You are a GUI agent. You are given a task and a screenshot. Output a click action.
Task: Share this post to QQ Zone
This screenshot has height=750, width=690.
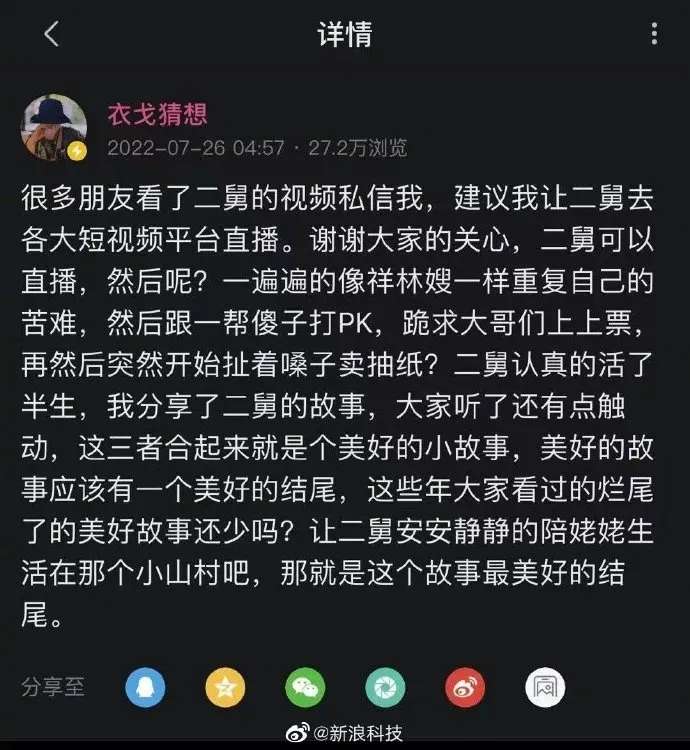[x=225, y=688]
